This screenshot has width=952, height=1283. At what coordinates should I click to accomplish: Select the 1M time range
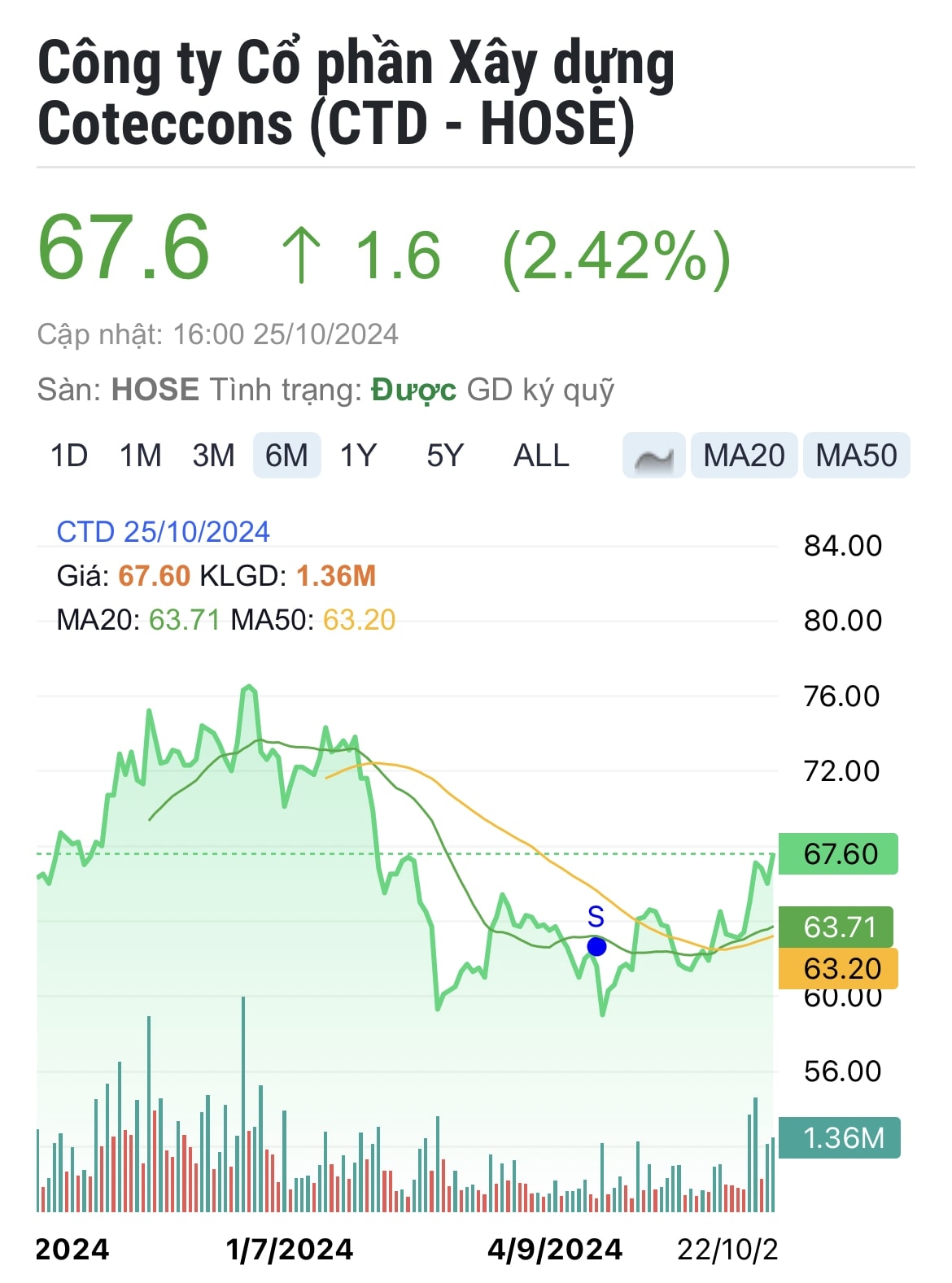pos(141,456)
